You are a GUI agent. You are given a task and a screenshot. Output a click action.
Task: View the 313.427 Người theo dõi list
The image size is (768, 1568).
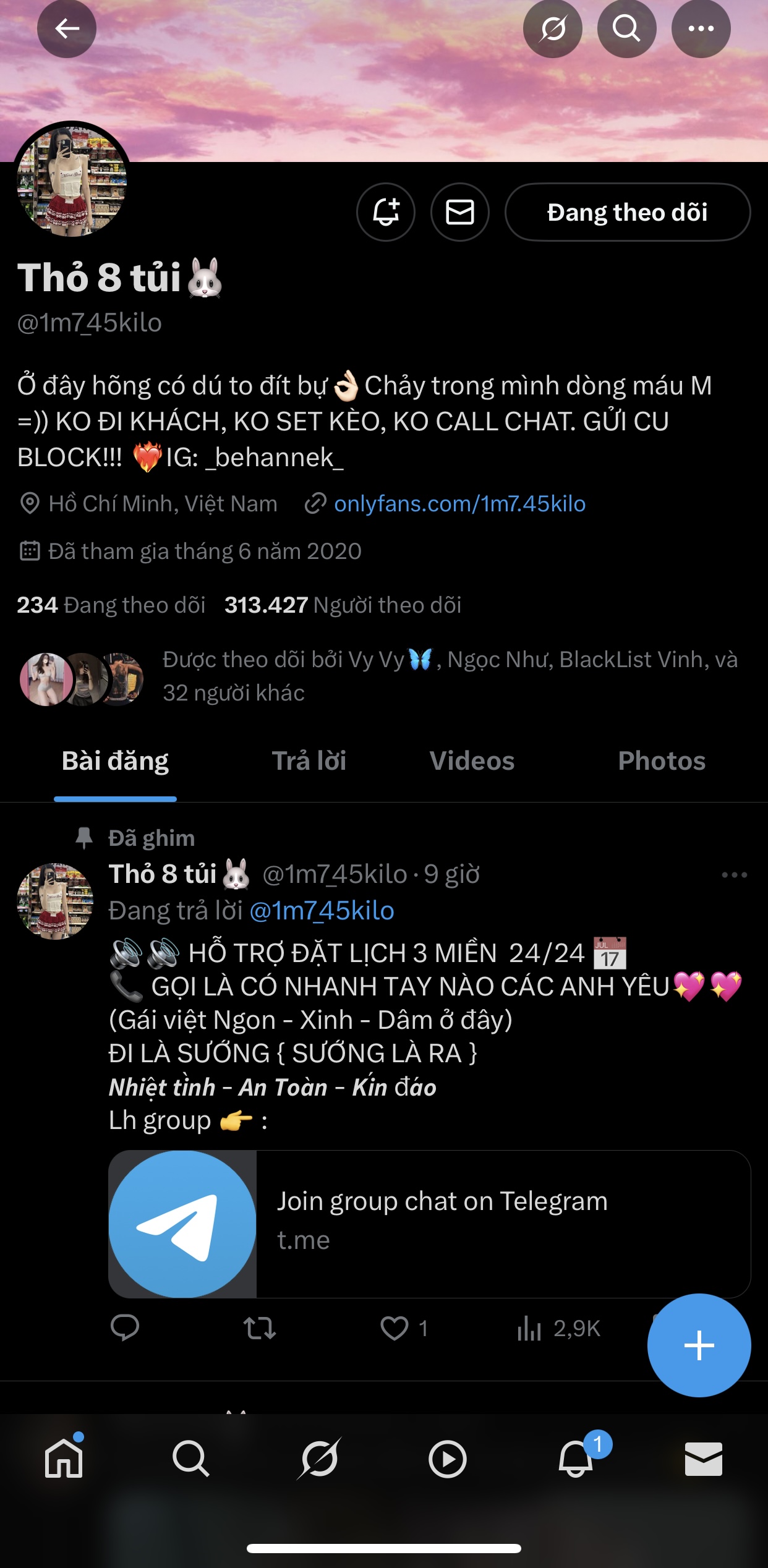pos(343,605)
